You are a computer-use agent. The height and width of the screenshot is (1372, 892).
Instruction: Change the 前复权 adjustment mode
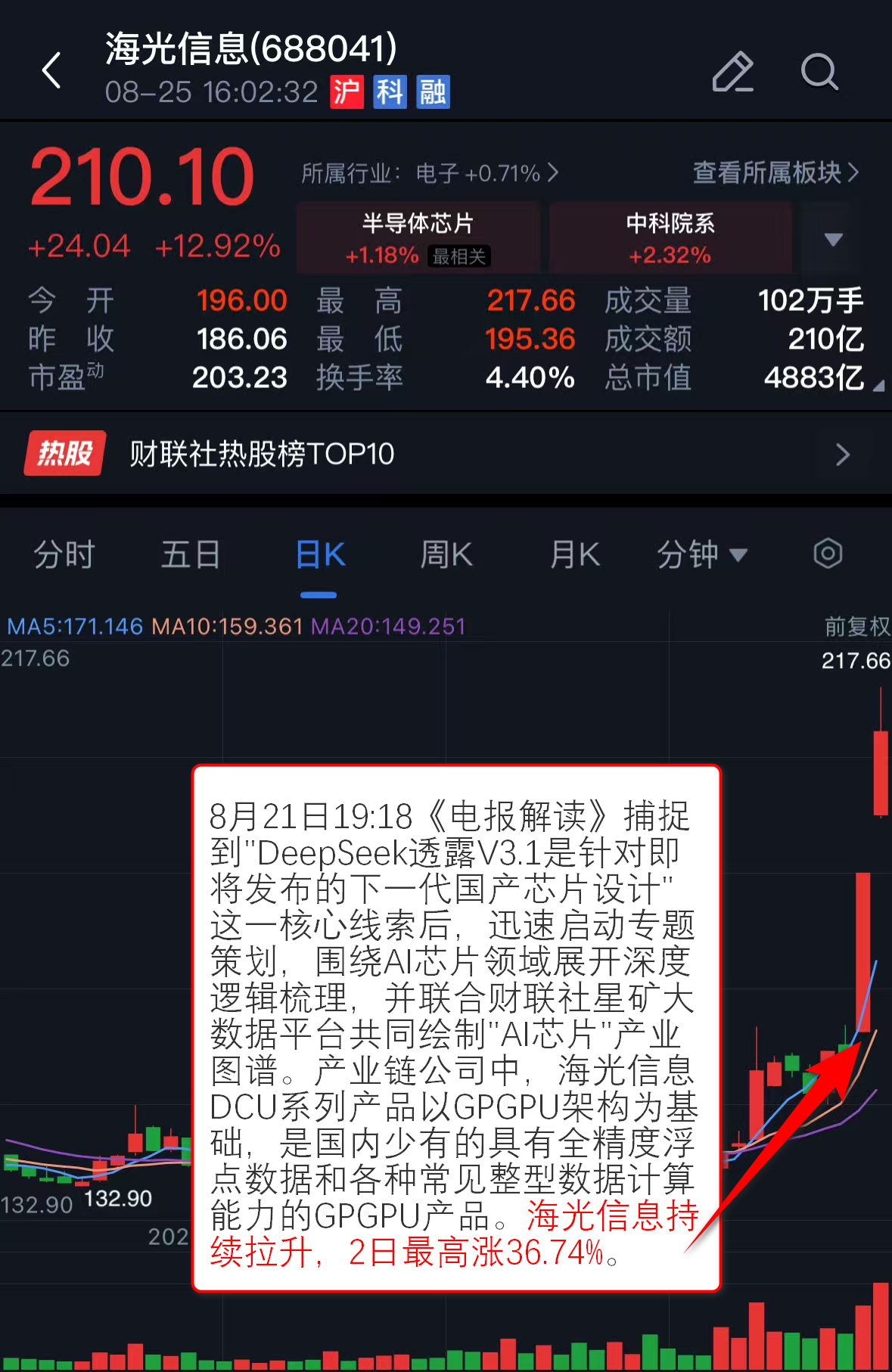(856, 626)
